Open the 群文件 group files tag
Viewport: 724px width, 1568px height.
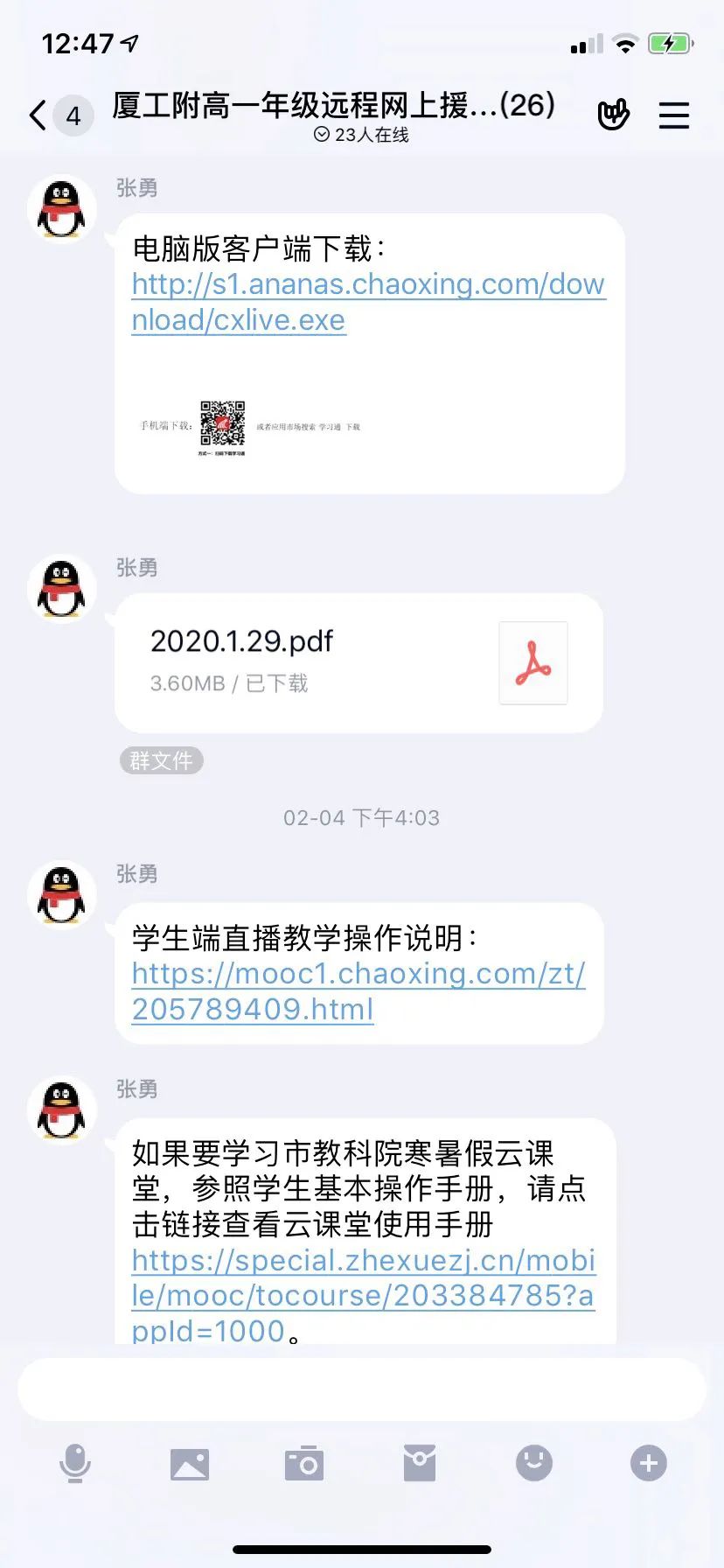coord(161,760)
